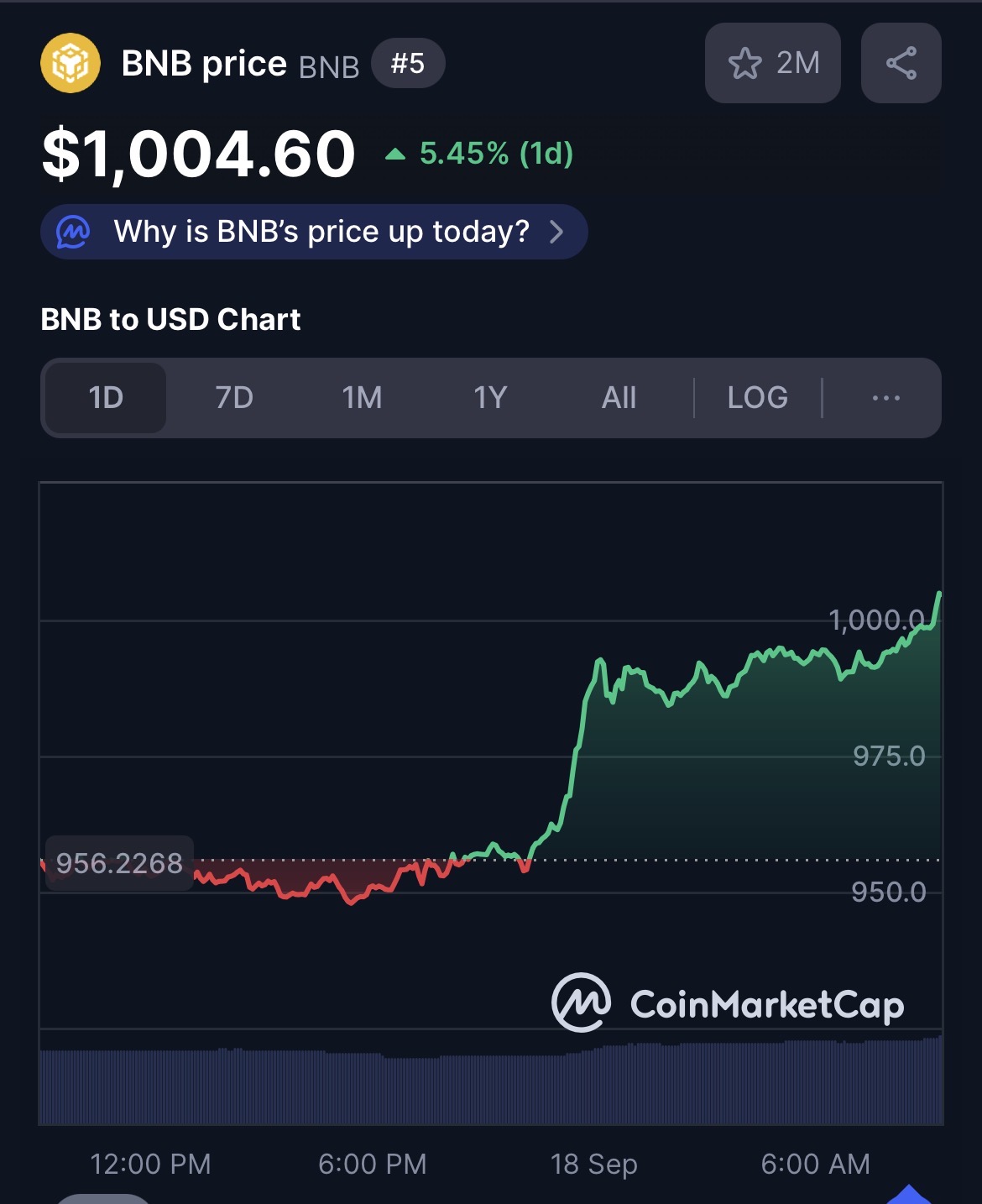Switch chart to 1M range
Viewport: 982px width, 1204px height.
pyautogui.click(x=362, y=398)
